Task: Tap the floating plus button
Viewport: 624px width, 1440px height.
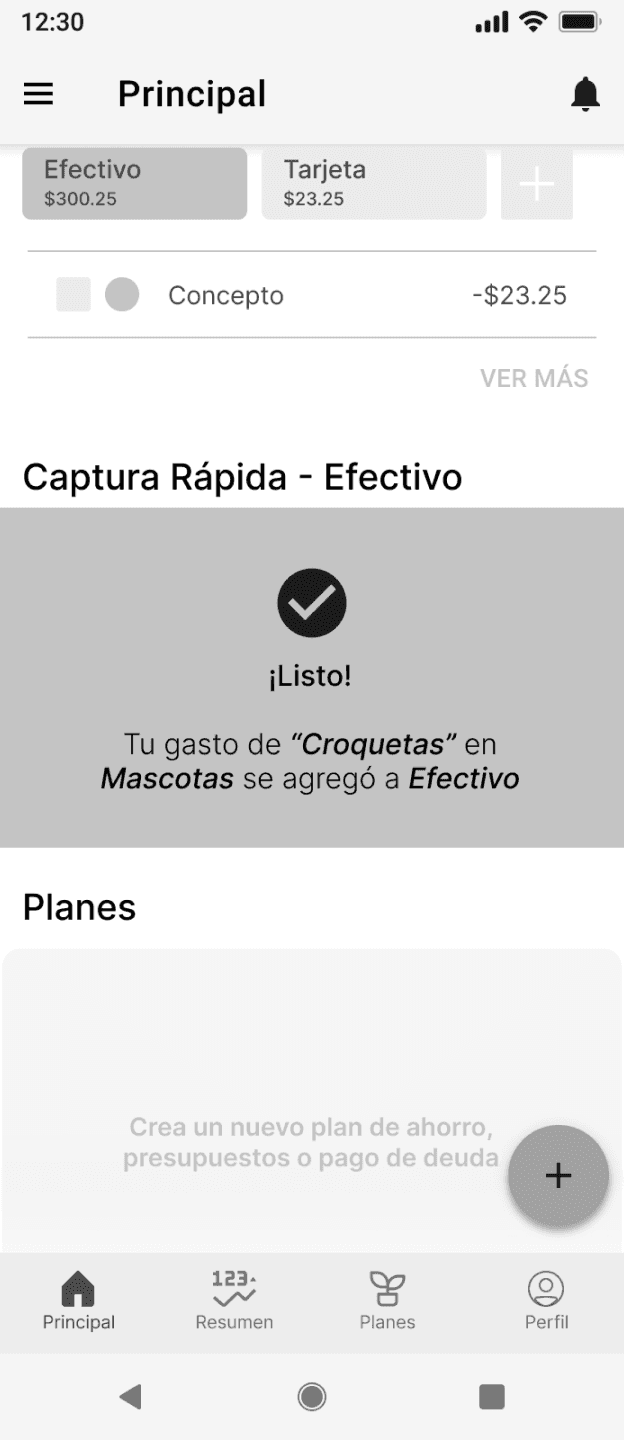Action: (558, 1176)
